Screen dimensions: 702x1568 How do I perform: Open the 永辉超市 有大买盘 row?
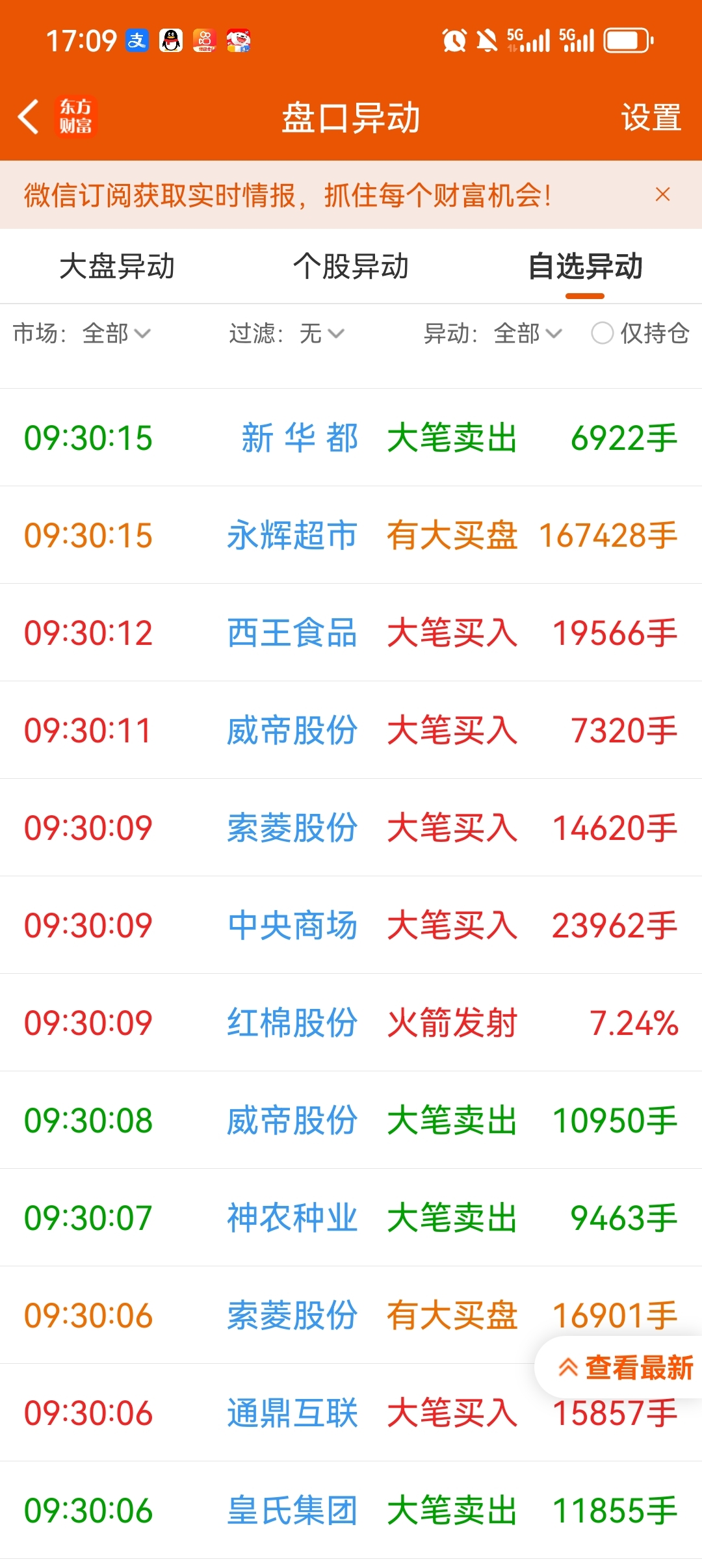[x=351, y=535]
